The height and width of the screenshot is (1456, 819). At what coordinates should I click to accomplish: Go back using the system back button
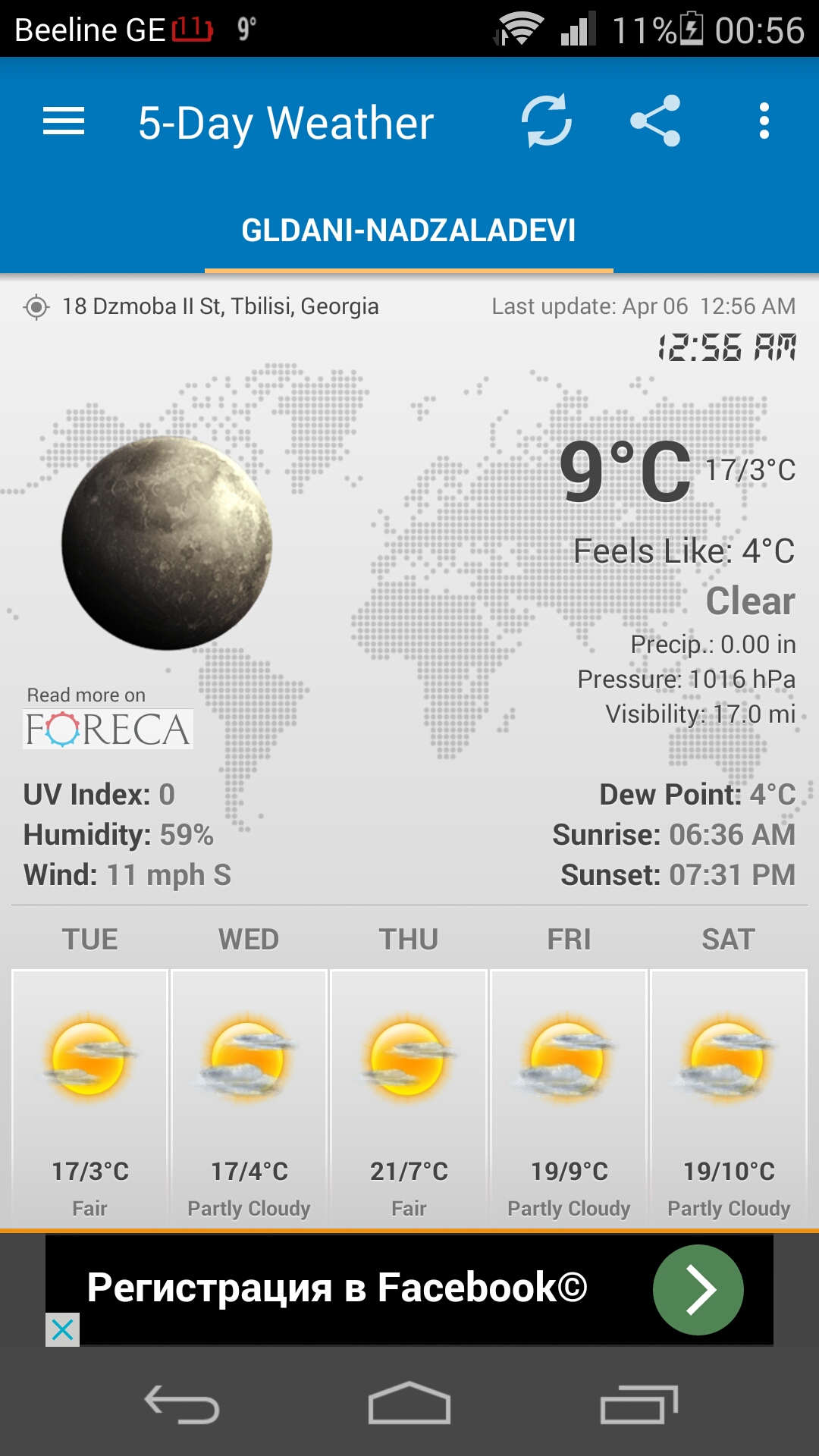(x=182, y=1404)
